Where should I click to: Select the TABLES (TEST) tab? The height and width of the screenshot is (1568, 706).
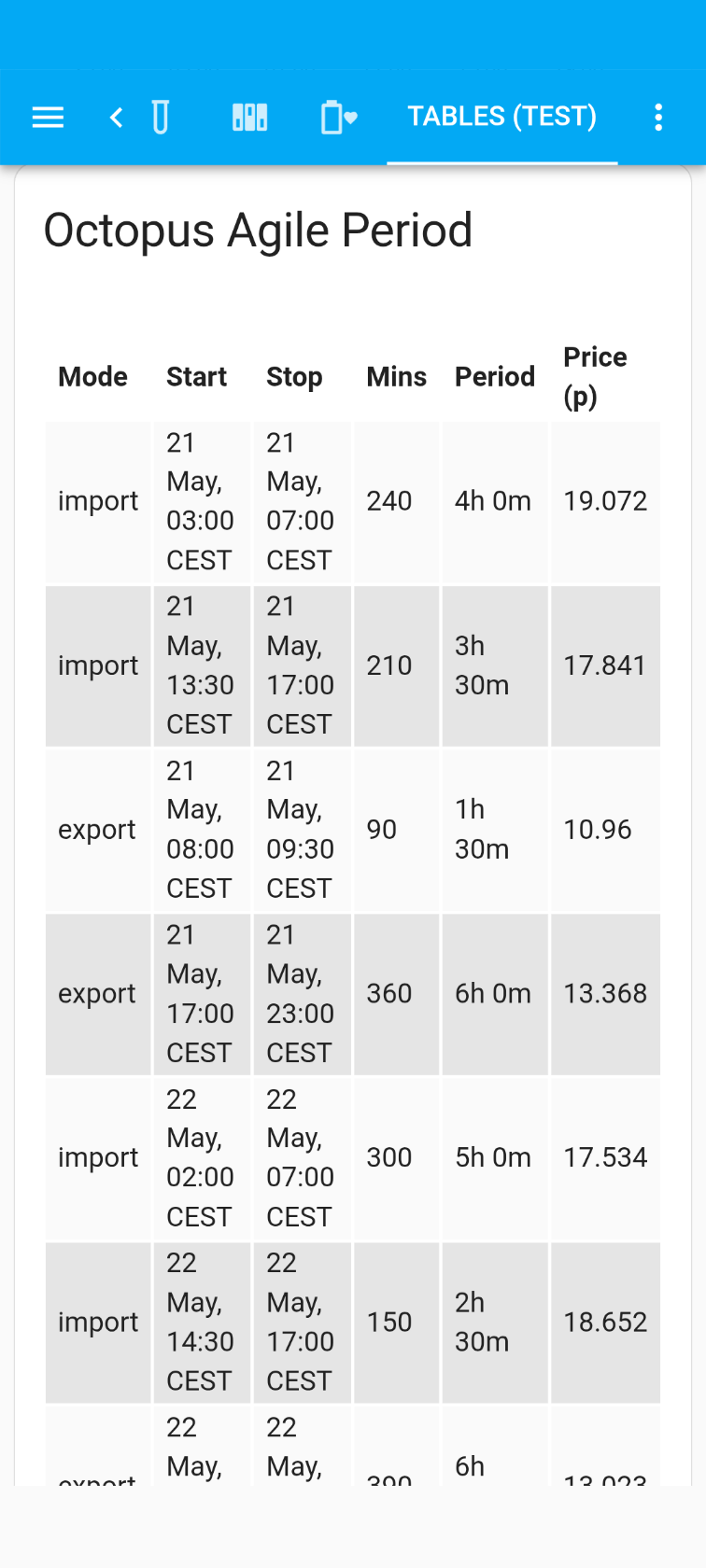501,118
